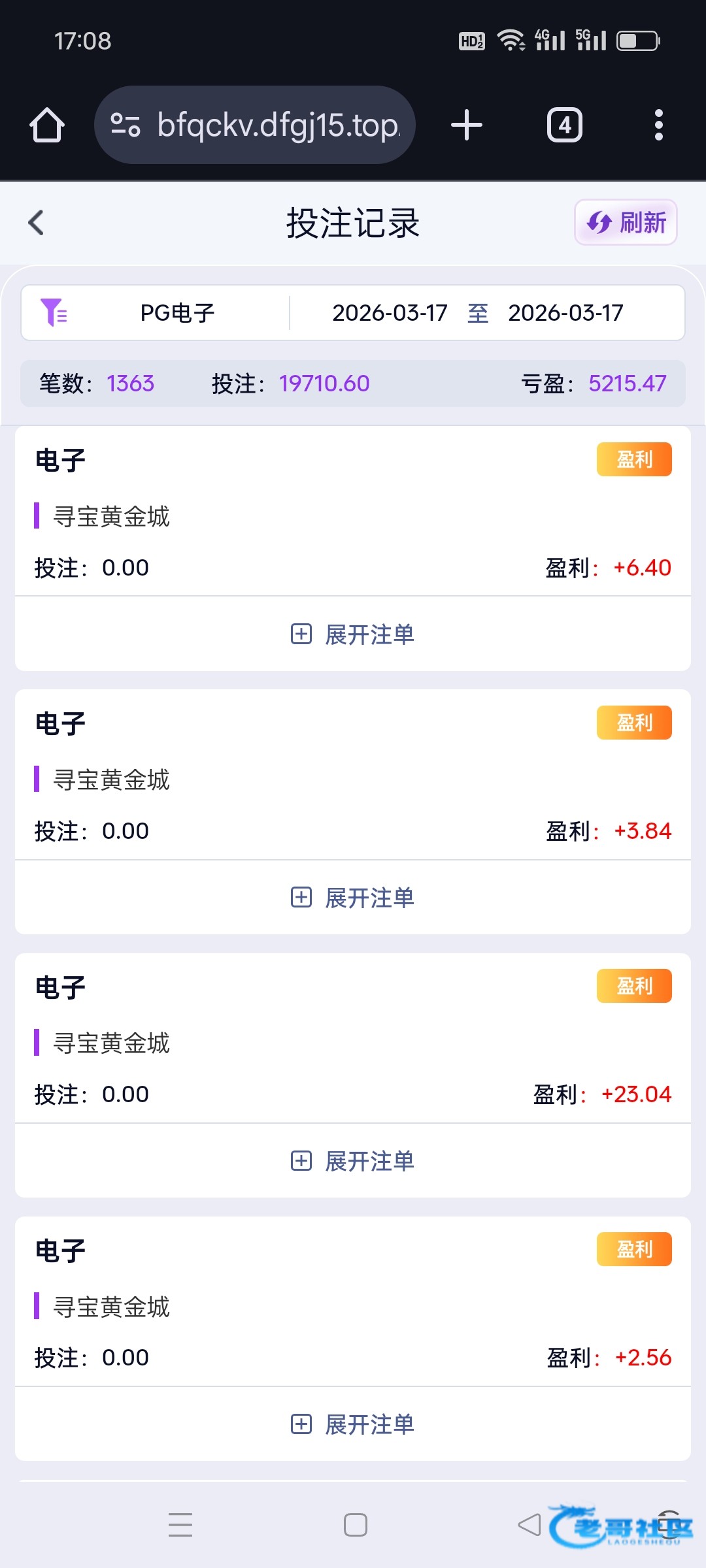The height and width of the screenshot is (1568, 706).
Task: Tap the 刷新 refresh button
Action: [626, 223]
